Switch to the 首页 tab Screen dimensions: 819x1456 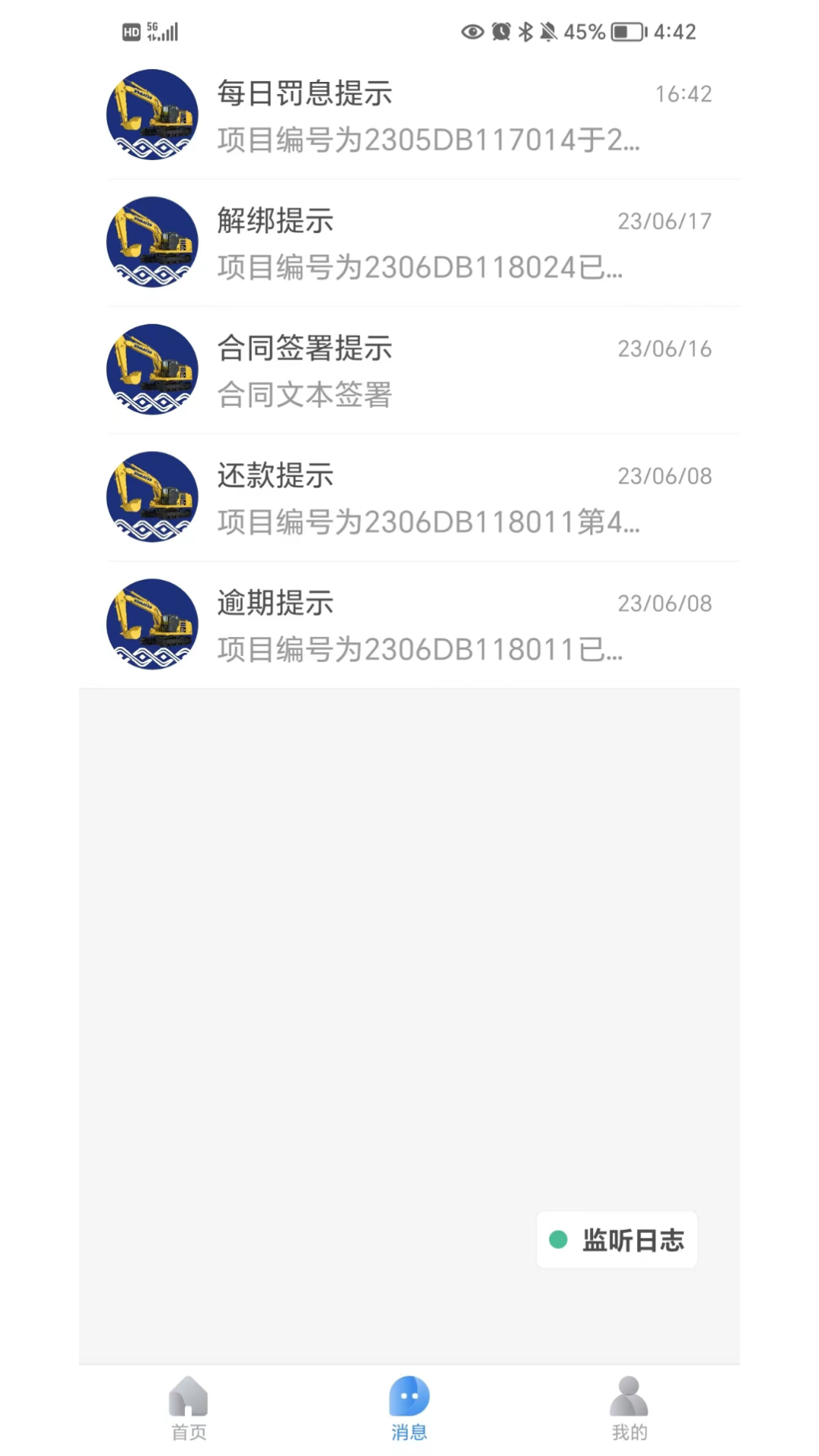[x=188, y=1410]
